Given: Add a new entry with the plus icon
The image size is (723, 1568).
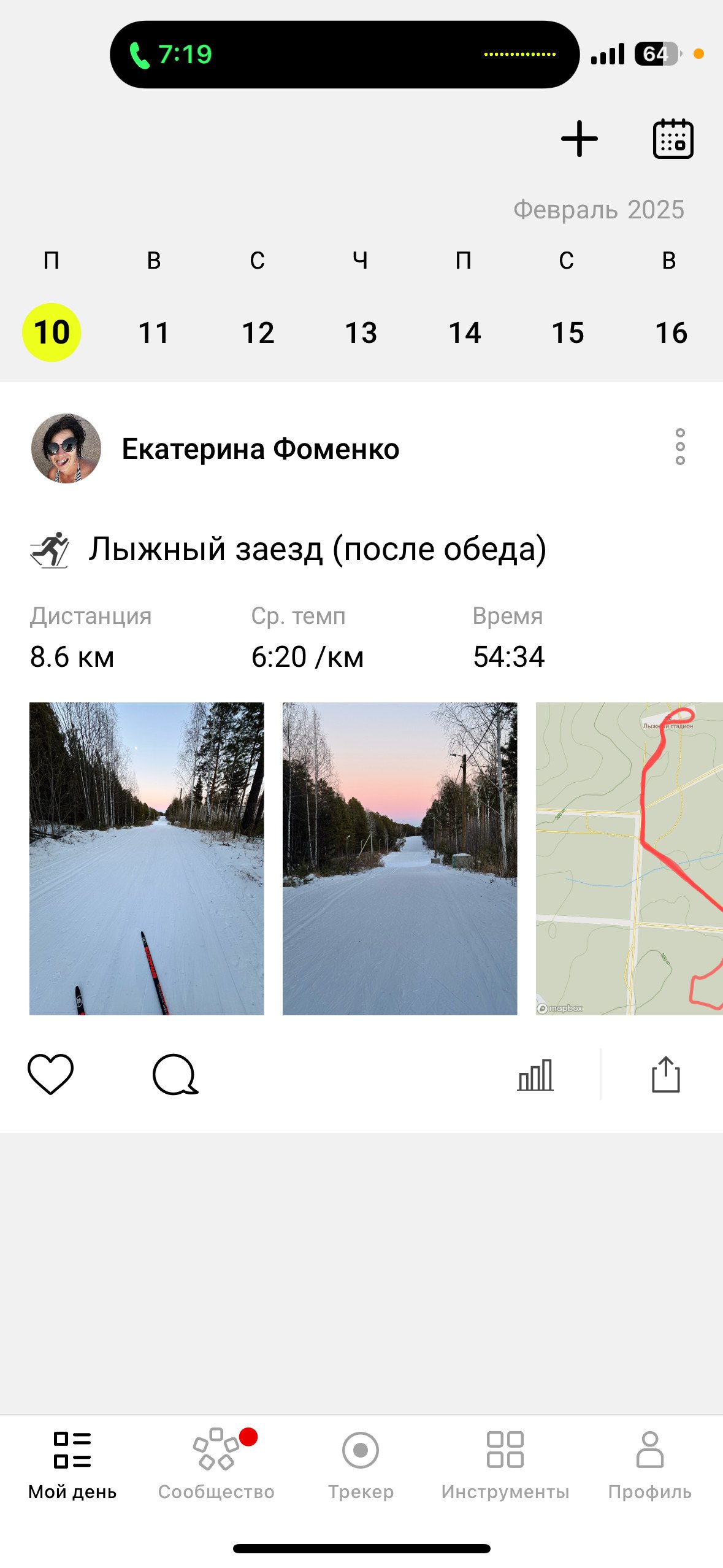Looking at the screenshot, I should point(579,139).
